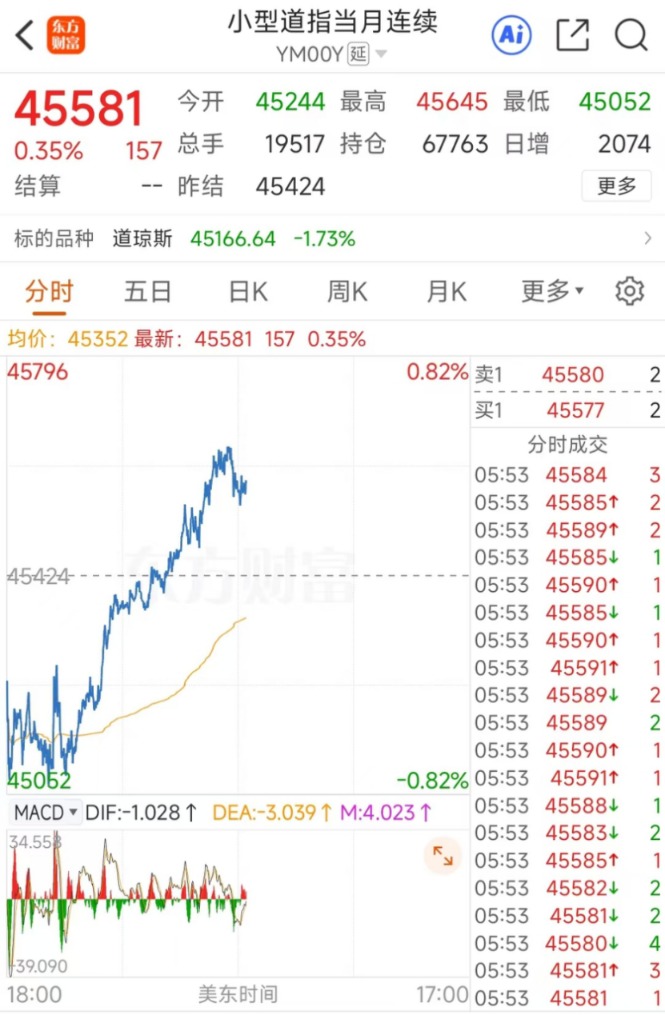
Task: Select the 分时 chart tab
Action: tap(49, 292)
